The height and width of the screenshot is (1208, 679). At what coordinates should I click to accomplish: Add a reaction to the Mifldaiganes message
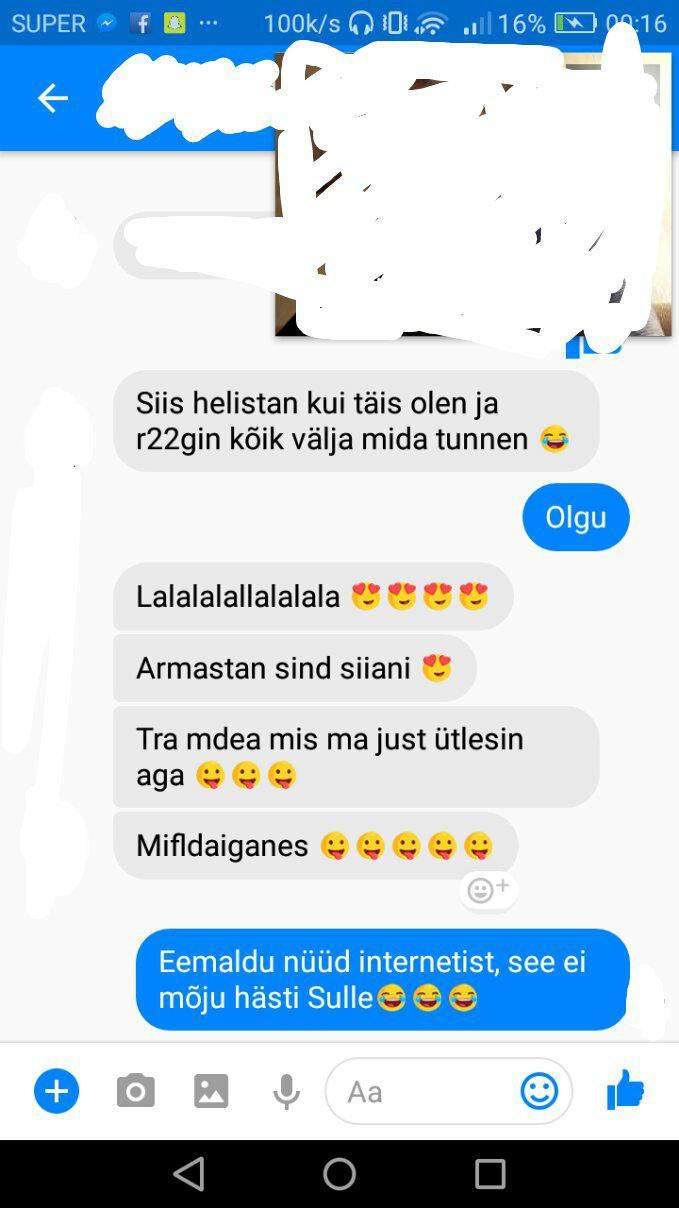tap(488, 889)
